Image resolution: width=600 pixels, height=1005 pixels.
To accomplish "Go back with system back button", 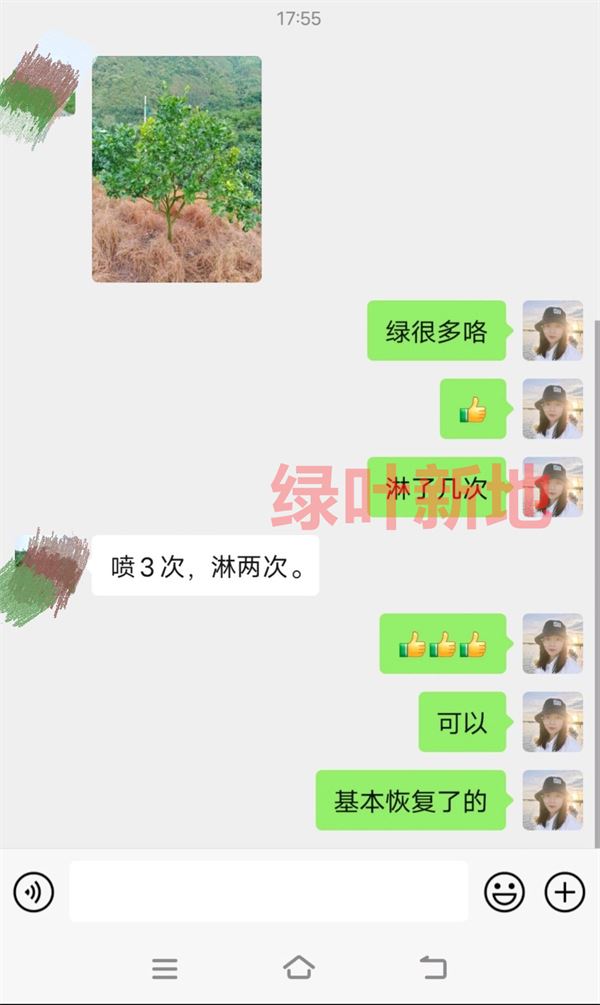I will pyautogui.click(x=433, y=967).
